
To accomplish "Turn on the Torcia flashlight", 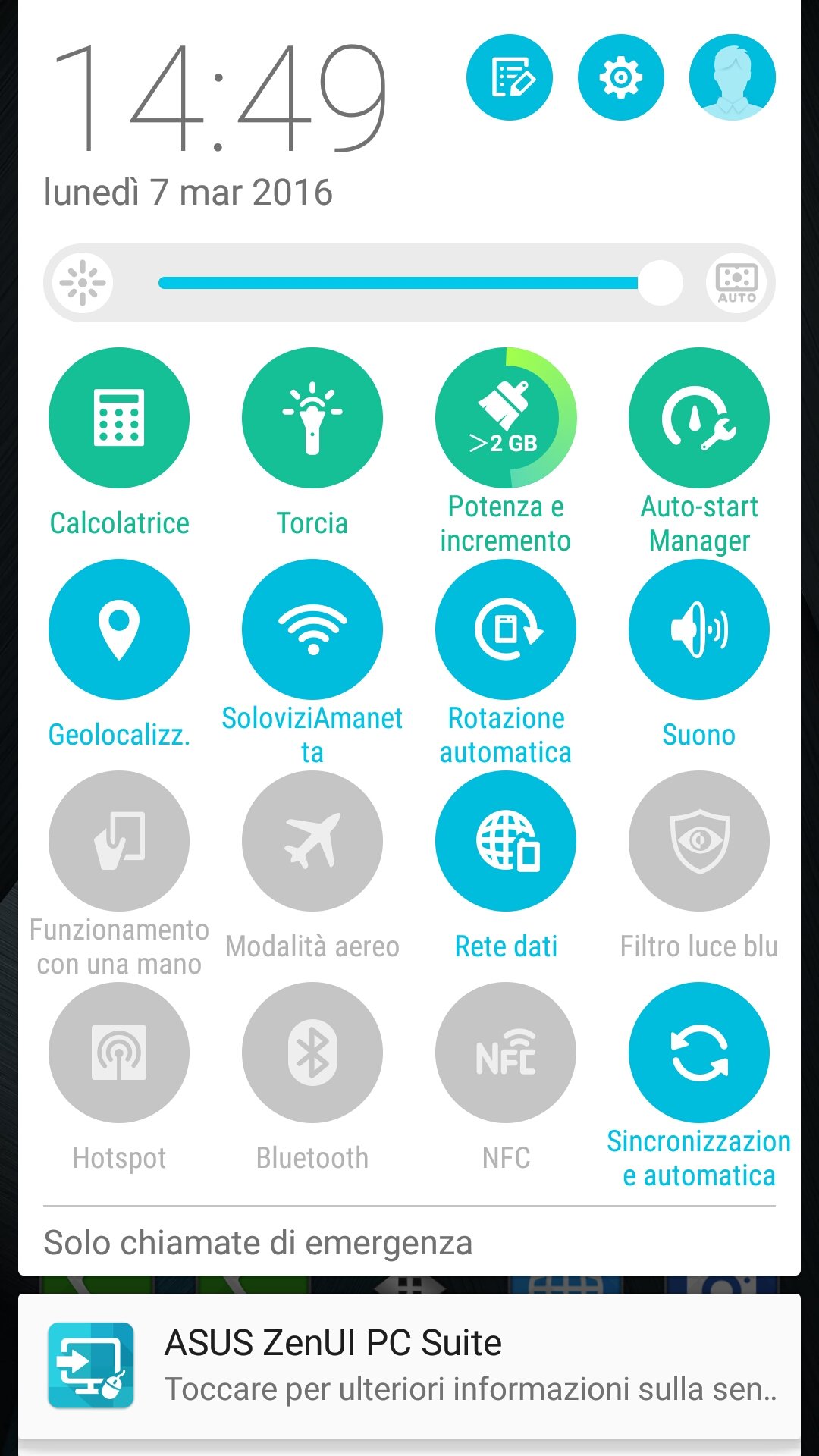I will point(312,418).
